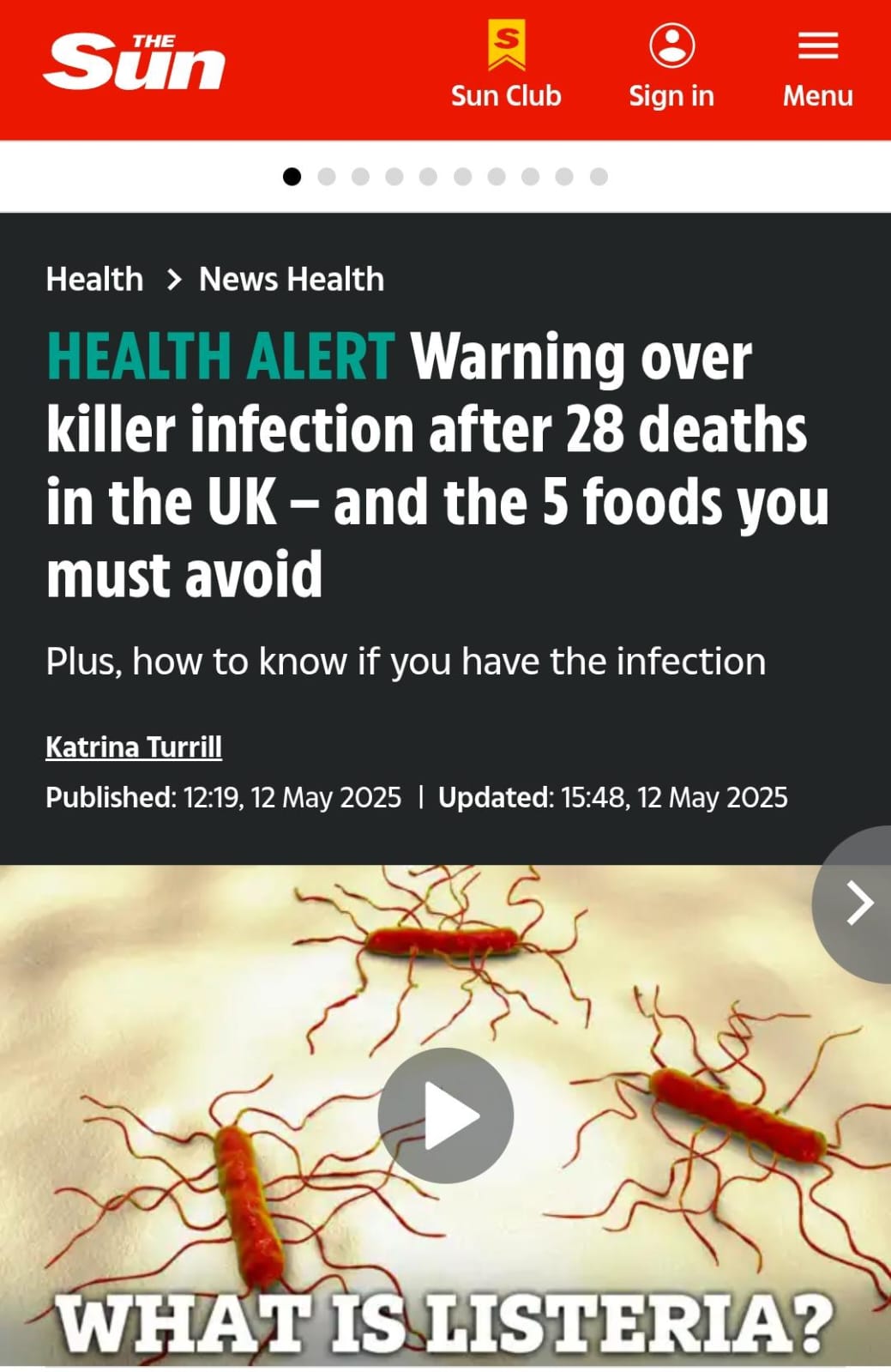Tap Sign in
The image size is (891, 1372).
click(671, 69)
